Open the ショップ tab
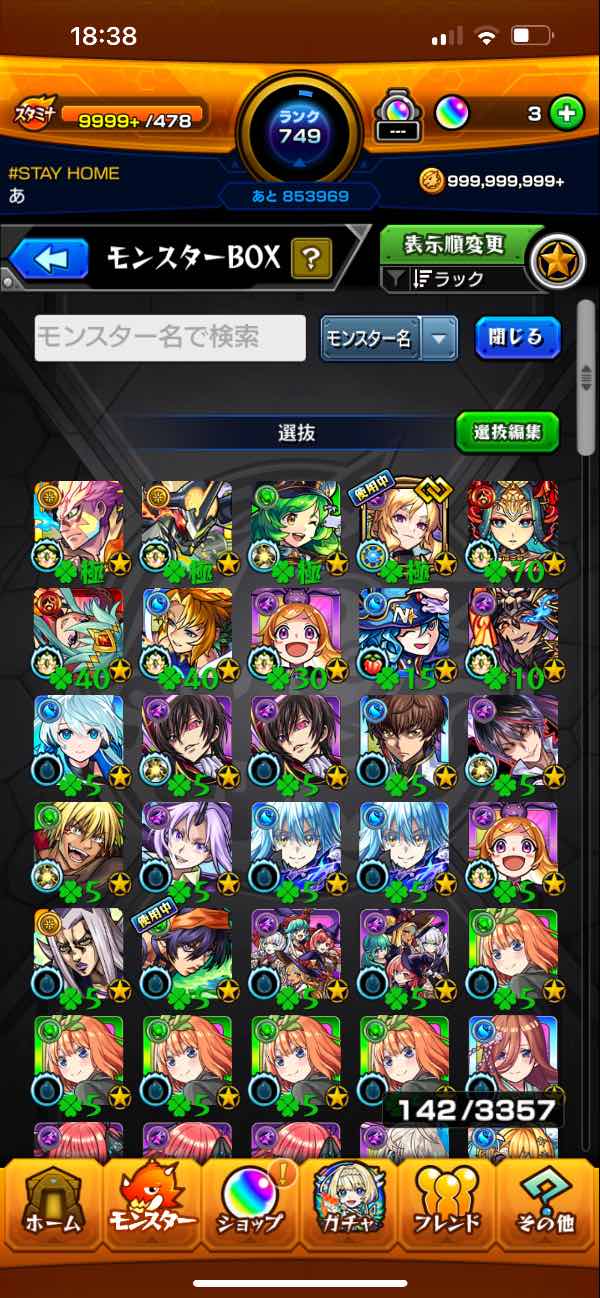 click(250, 1208)
